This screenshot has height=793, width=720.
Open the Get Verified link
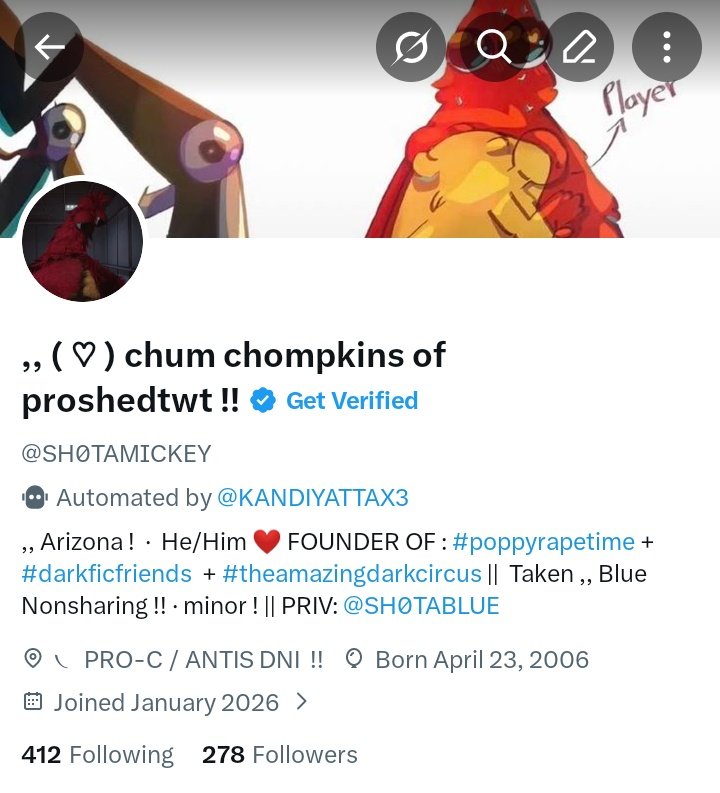pyautogui.click(x=351, y=401)
